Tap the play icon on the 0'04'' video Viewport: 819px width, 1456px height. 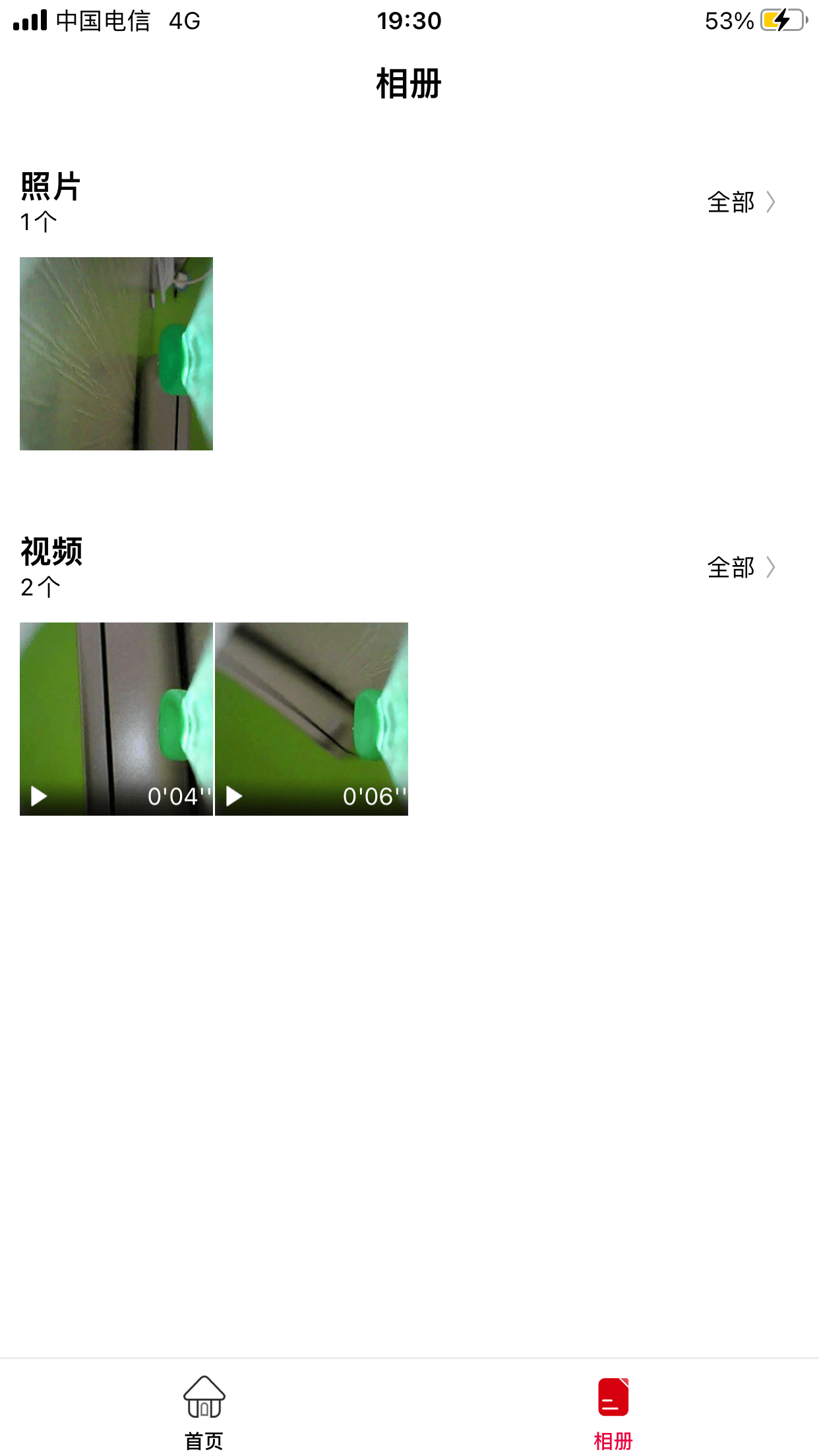tap(38, 797)
